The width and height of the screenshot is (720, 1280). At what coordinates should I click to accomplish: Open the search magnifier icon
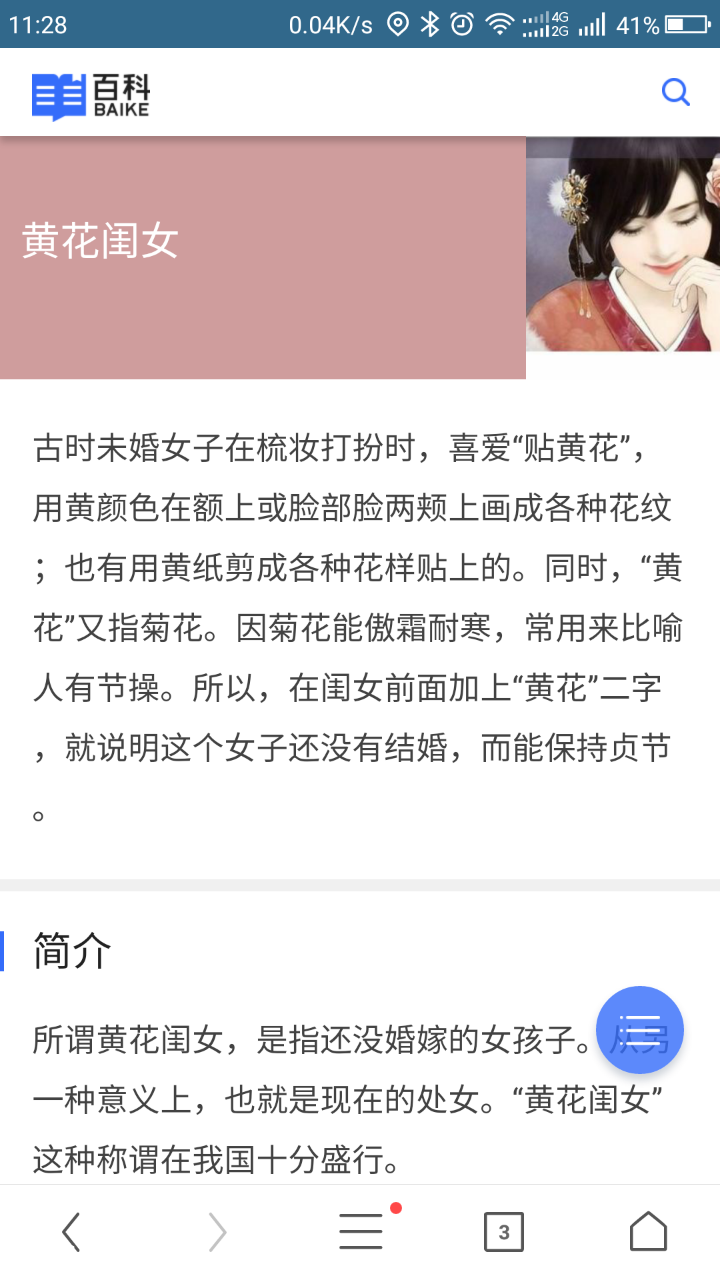coord(676,93)
